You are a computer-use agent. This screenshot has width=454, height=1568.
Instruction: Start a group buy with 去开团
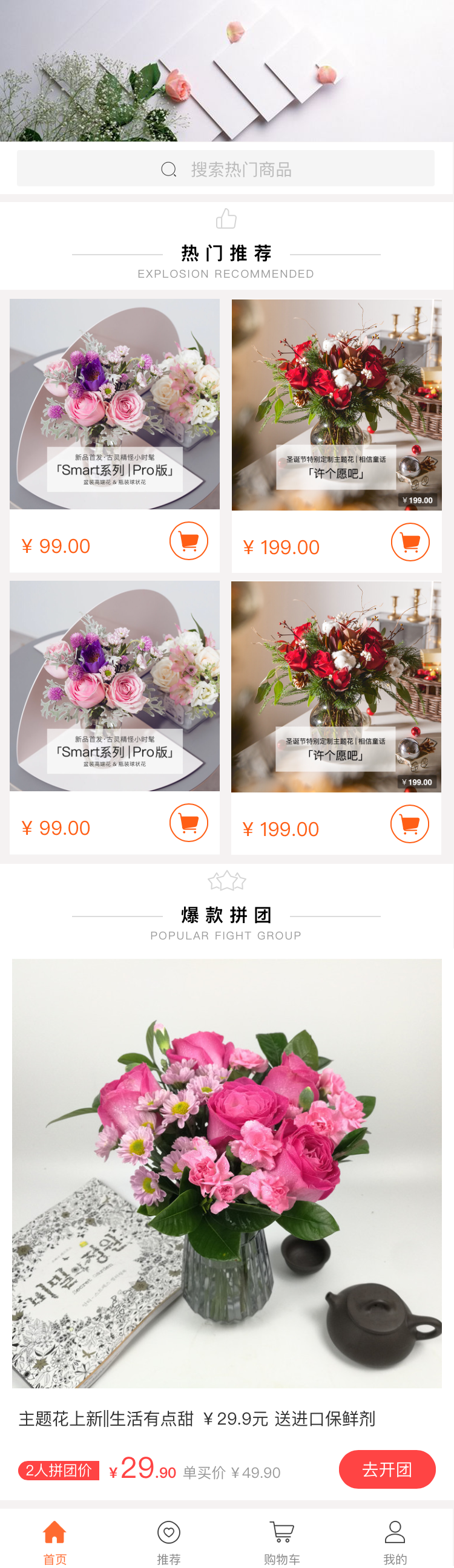click(387, 1469)
